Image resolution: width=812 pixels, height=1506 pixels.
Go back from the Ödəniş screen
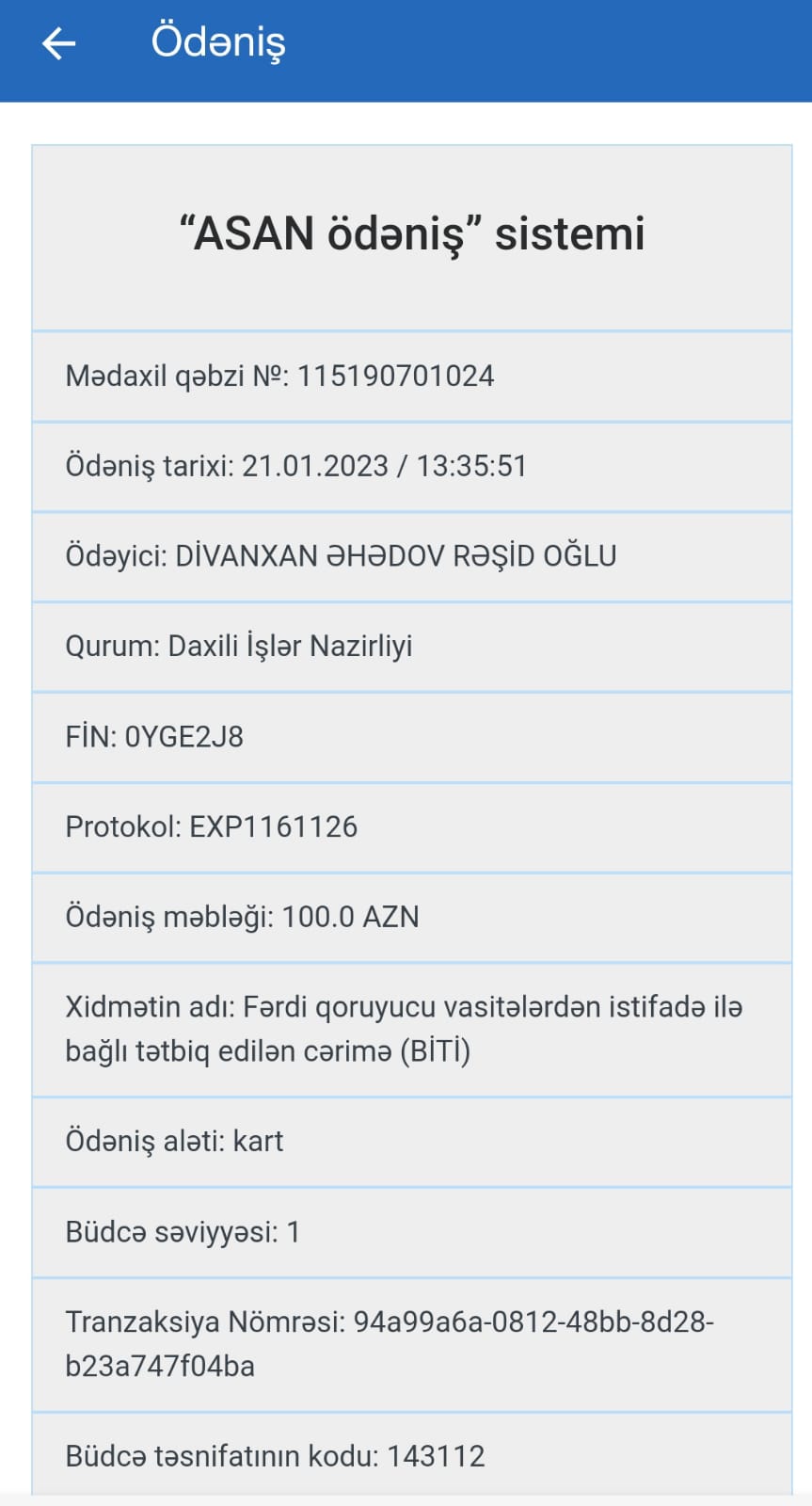[58, 43]
